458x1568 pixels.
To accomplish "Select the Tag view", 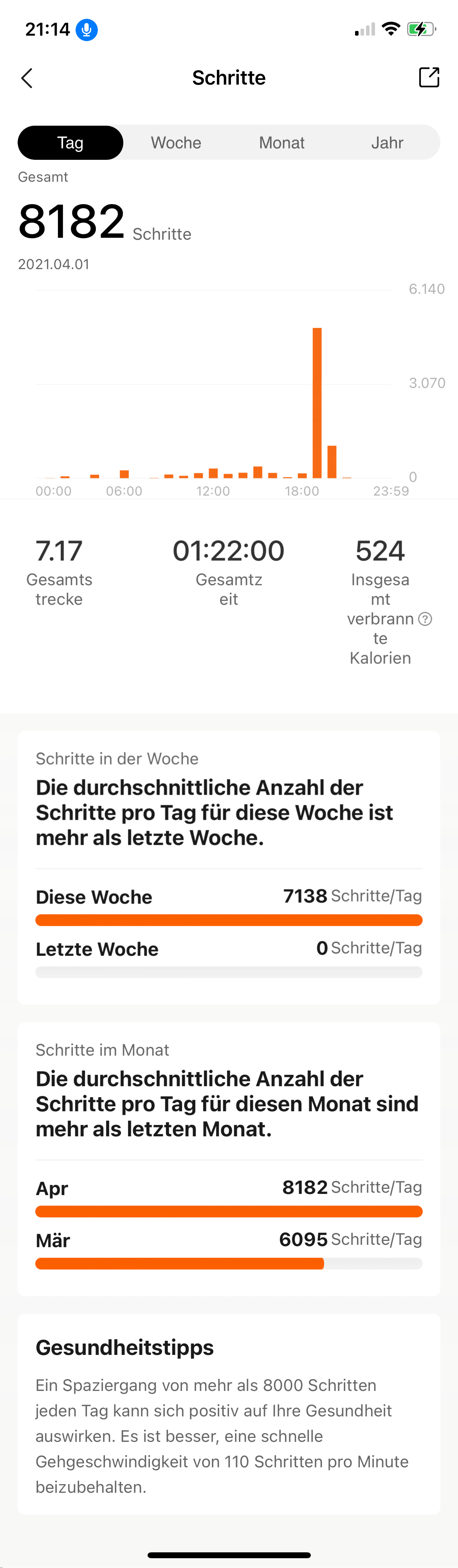I will pyautogui.click(x=70, y=143).
